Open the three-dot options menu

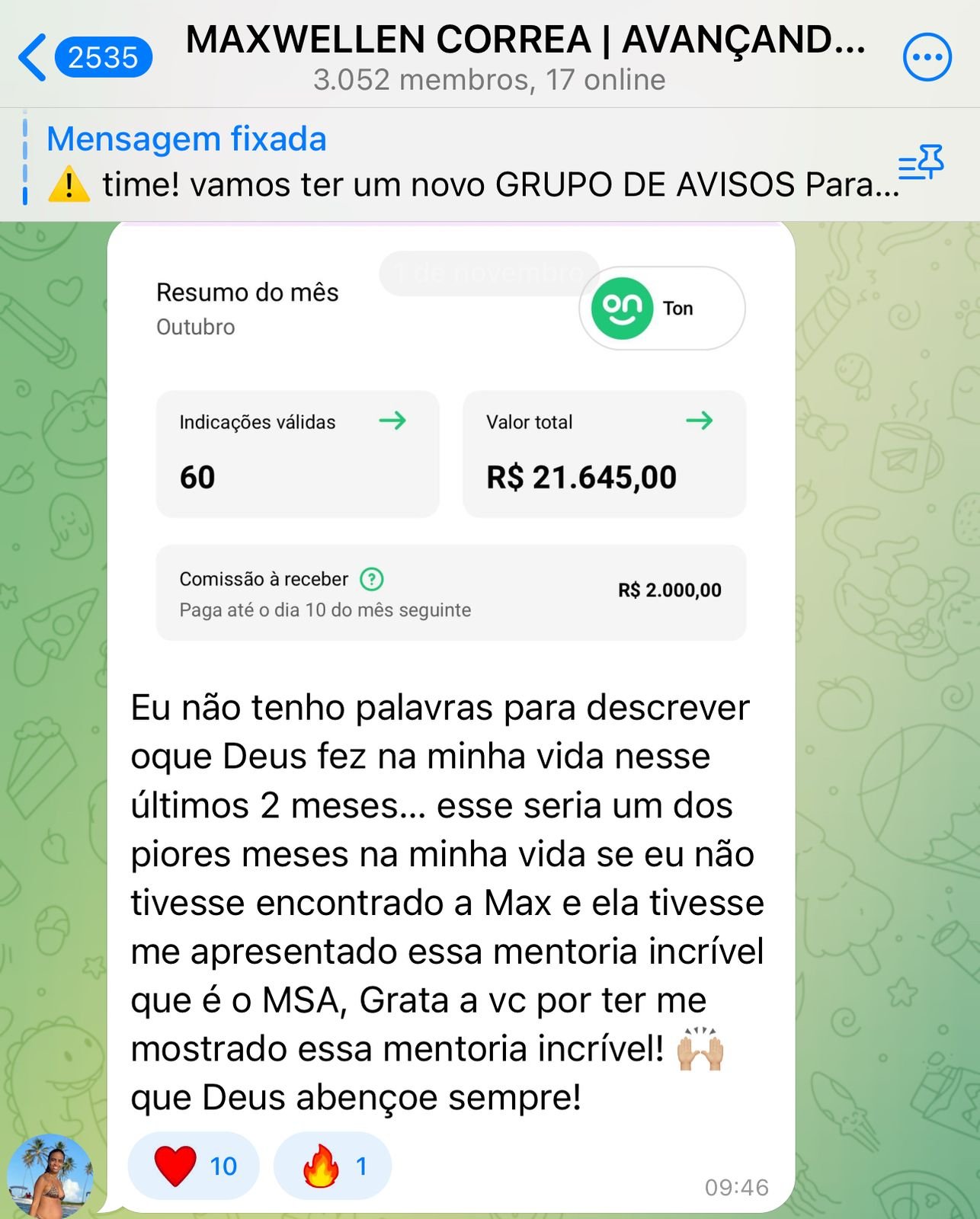tap(927, 57)
